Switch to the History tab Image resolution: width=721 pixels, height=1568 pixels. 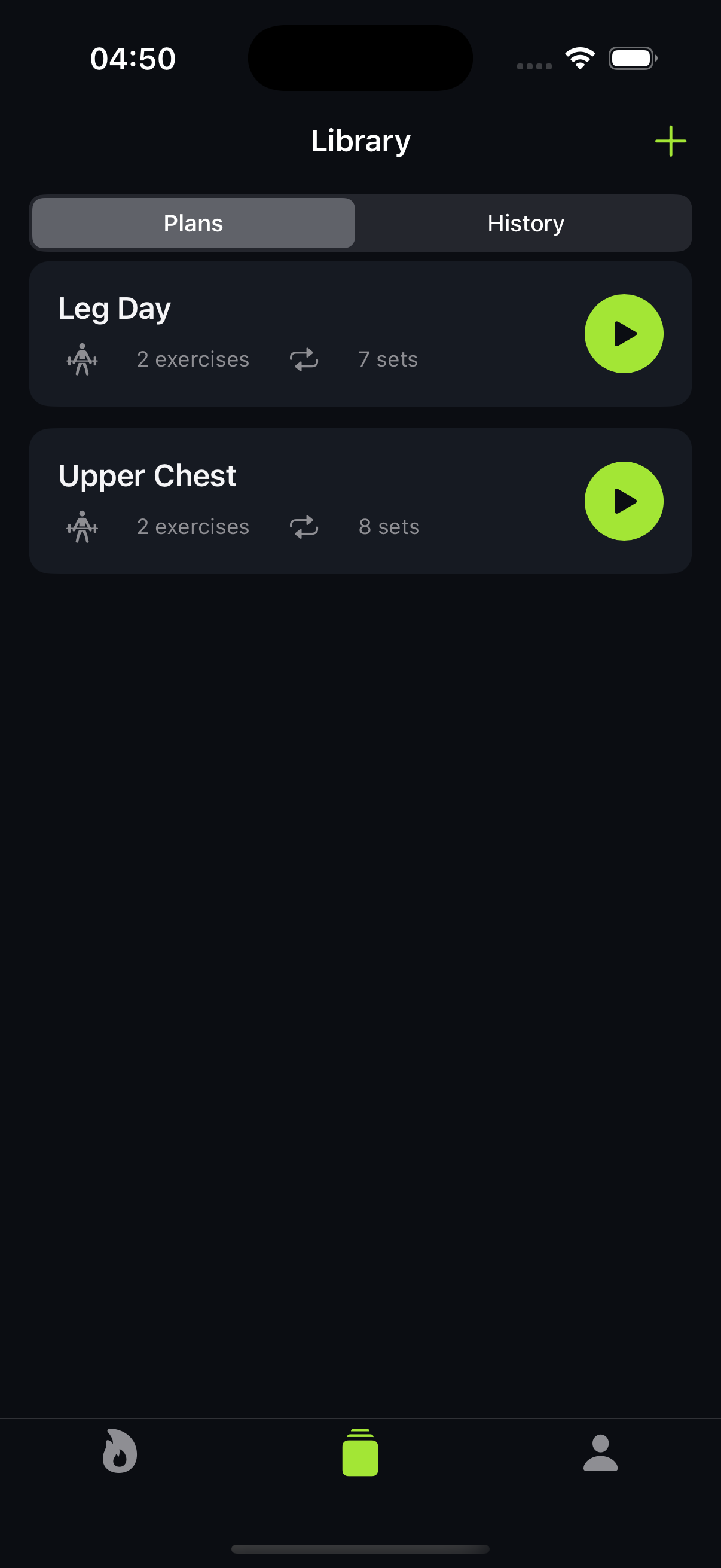pyautogui.click(x=525, y=224)
